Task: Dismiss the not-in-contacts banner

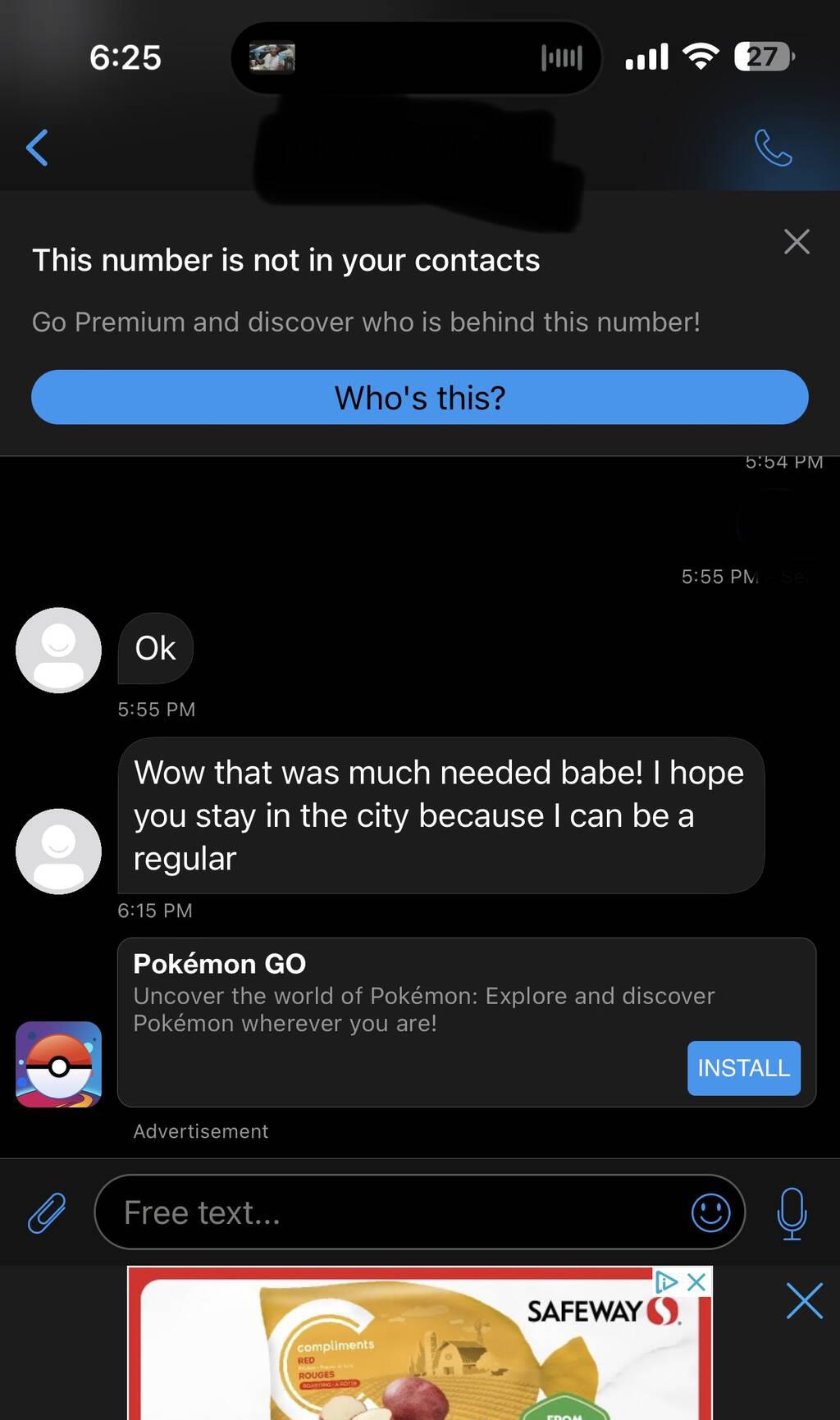Action: [x=797, y=241]
